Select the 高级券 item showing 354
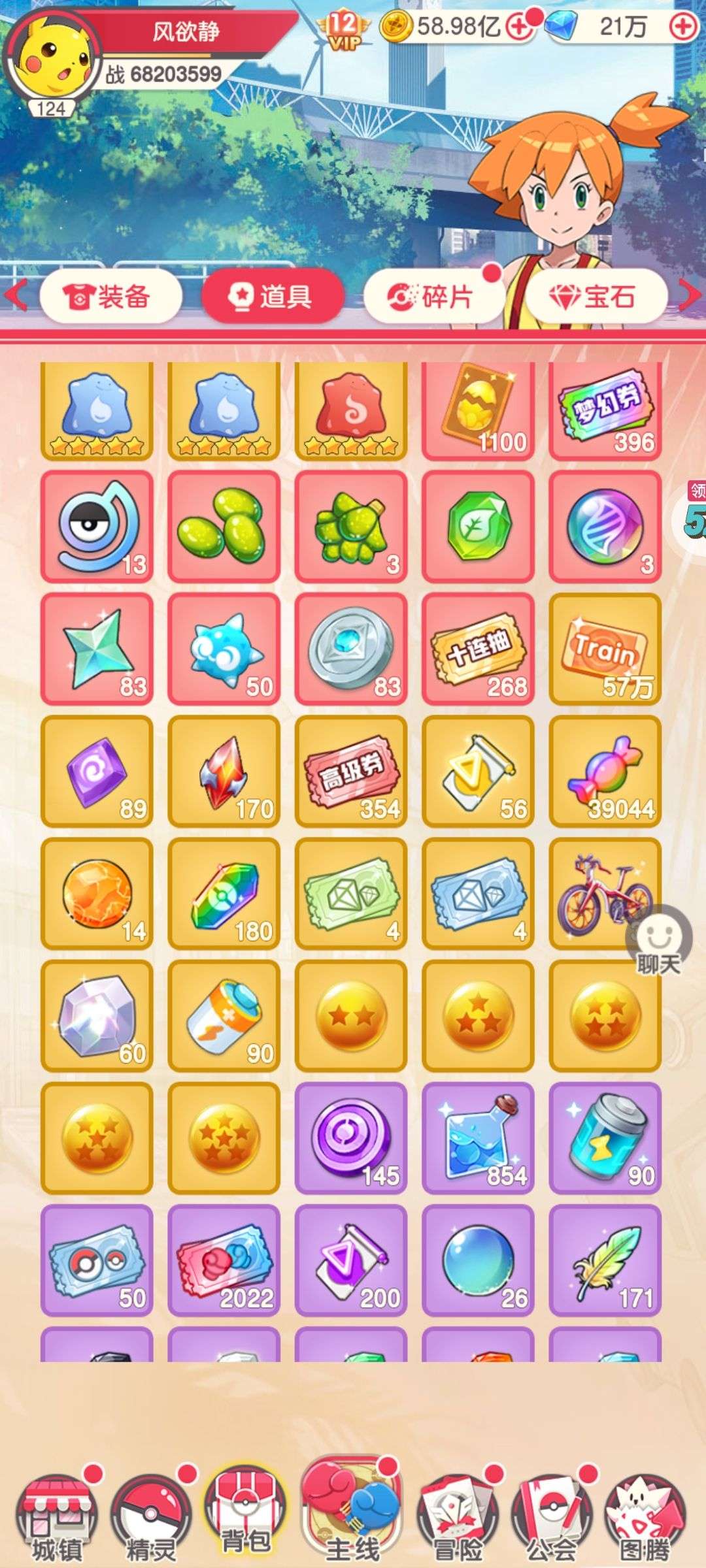The height and width of the screenshot is (1568, 706). (351, 771)
